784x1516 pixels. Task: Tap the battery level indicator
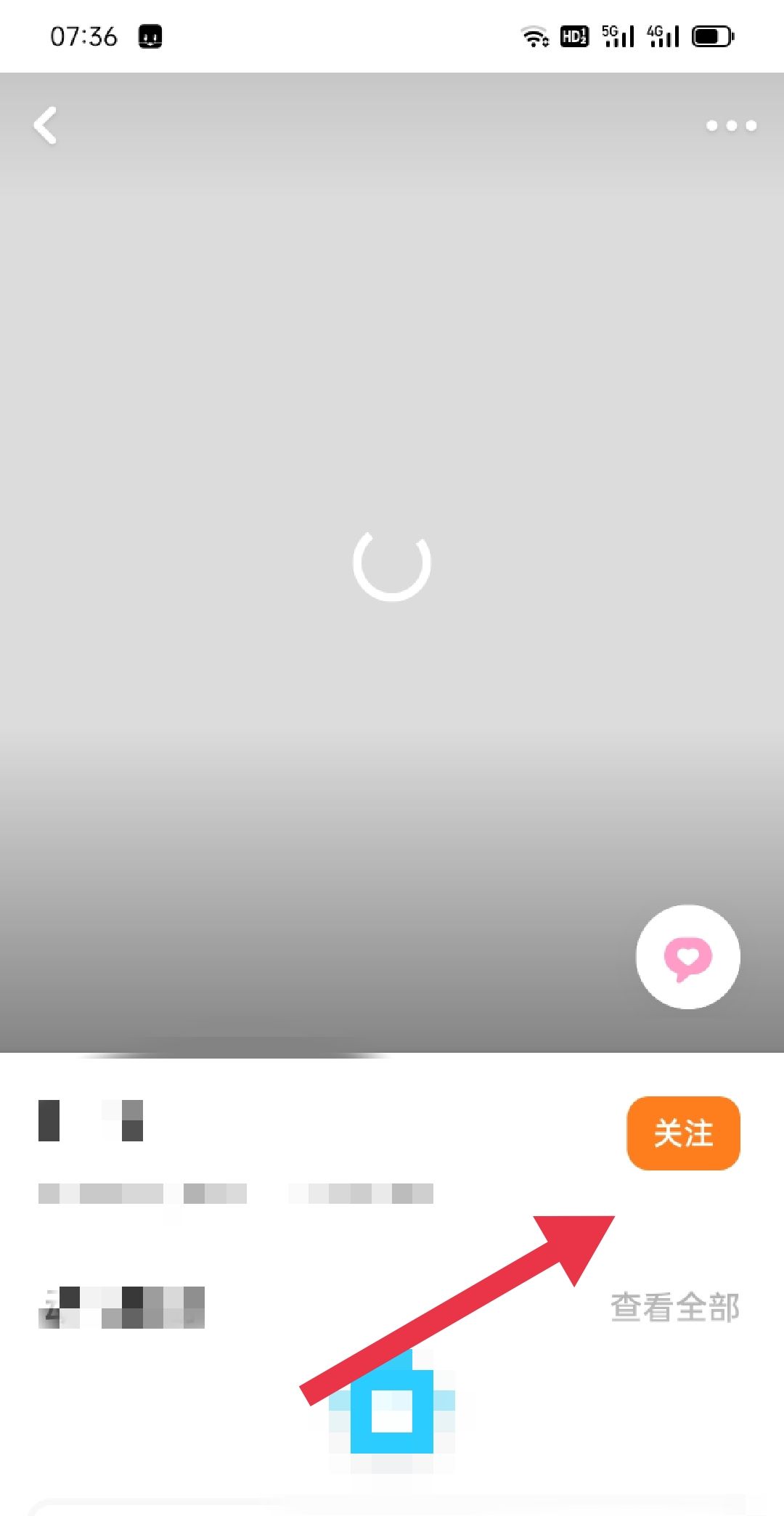[713, 35]
